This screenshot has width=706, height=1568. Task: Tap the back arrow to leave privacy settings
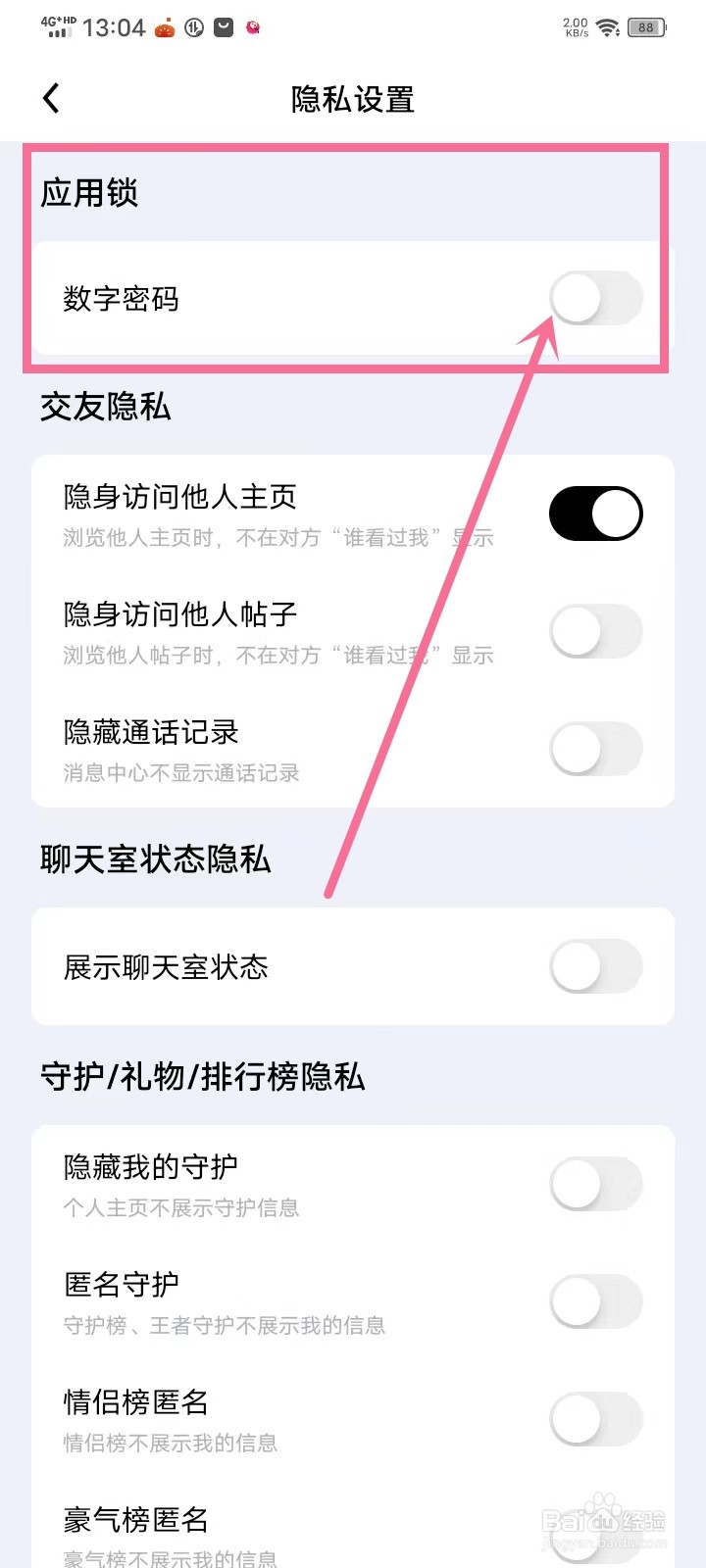(x=51, y=98)
